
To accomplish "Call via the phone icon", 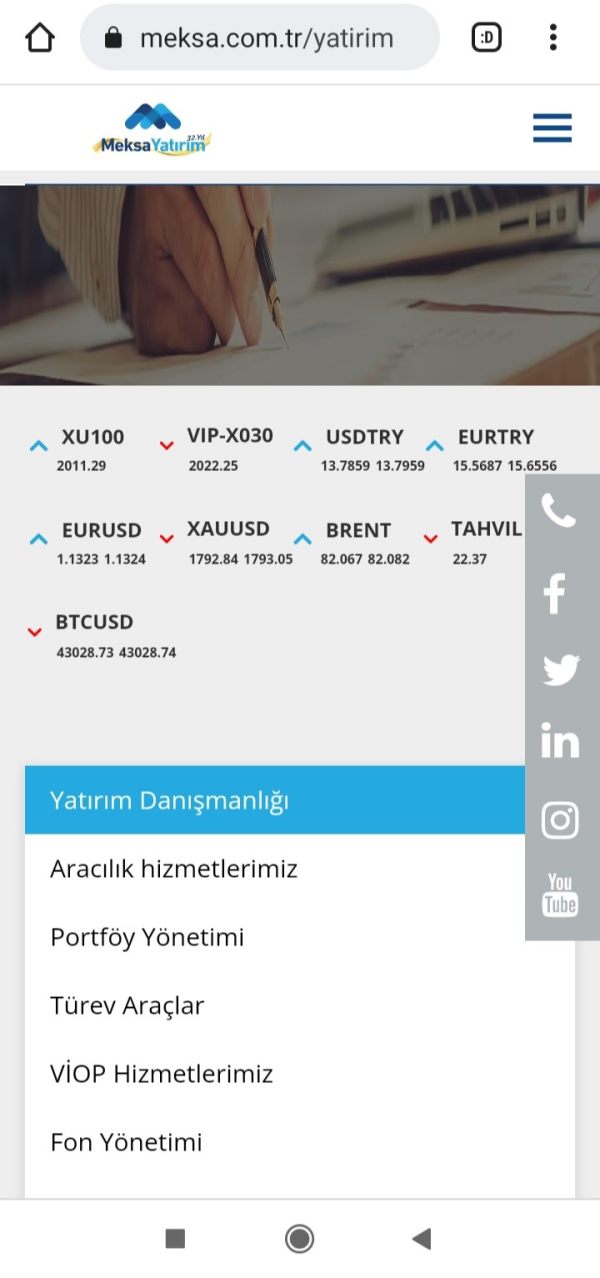I will click(559, 511).
